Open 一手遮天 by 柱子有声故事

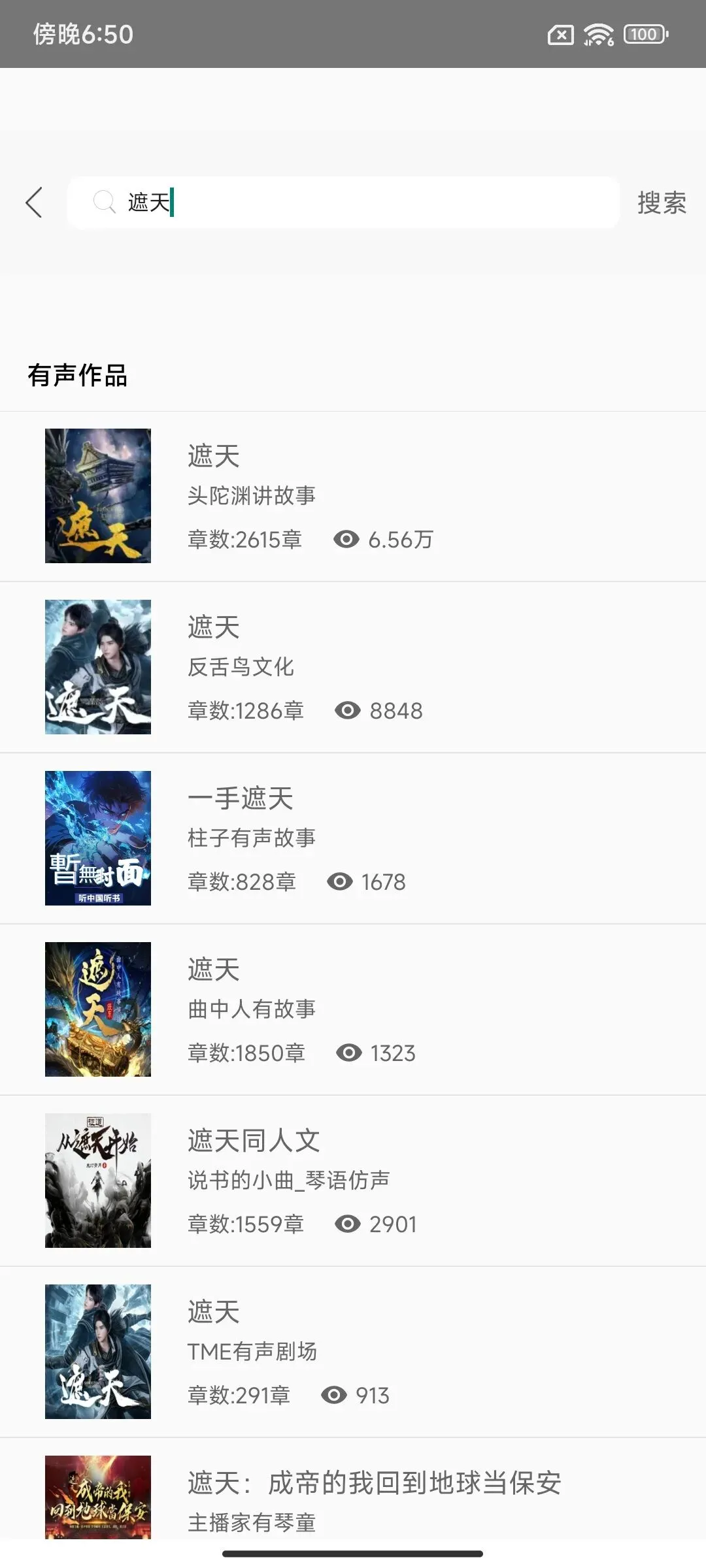click(353, 838)
